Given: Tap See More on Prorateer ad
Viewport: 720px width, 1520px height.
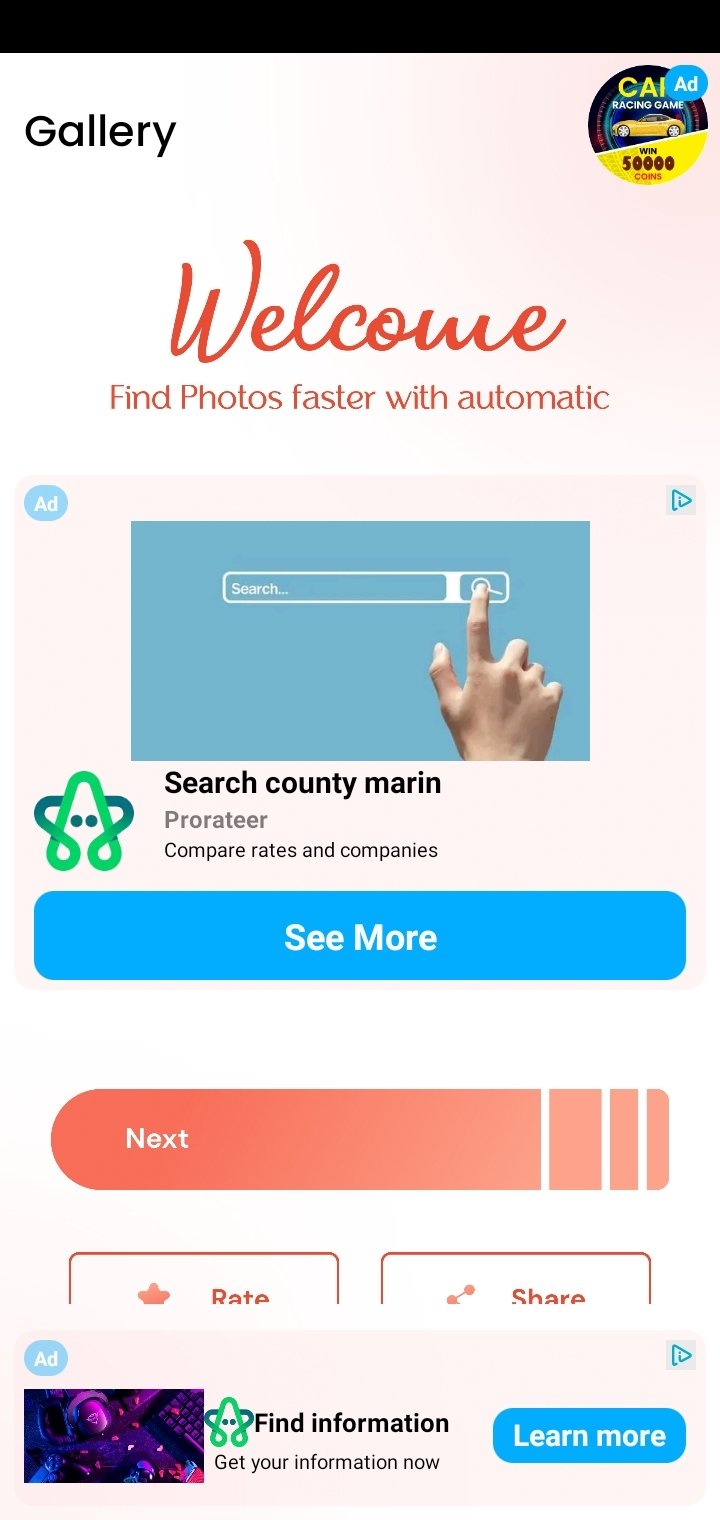Looking at the screenshot, I should tap(360, 936).
